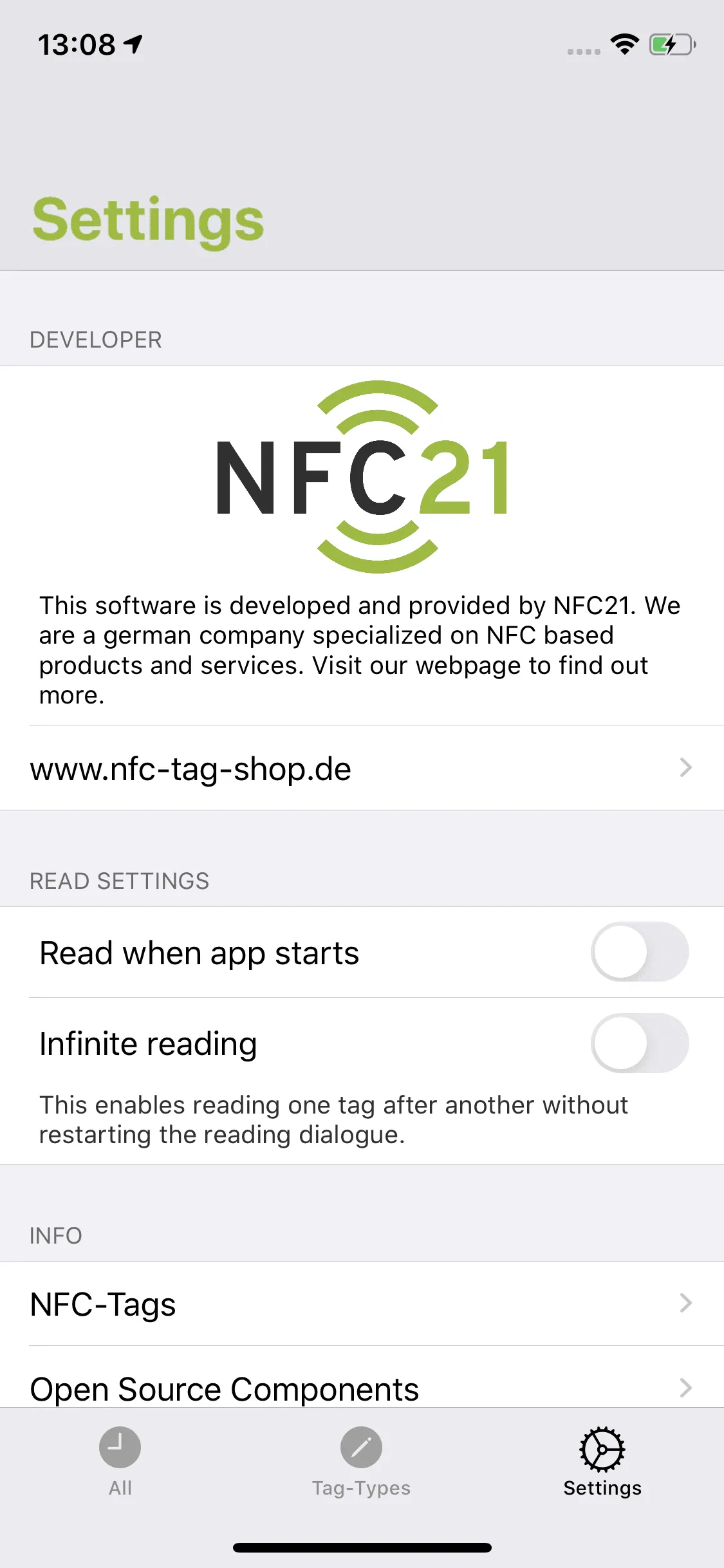Open the www.nfc-tag-shop.de webpage row
724x1568 pixels.
360,768
